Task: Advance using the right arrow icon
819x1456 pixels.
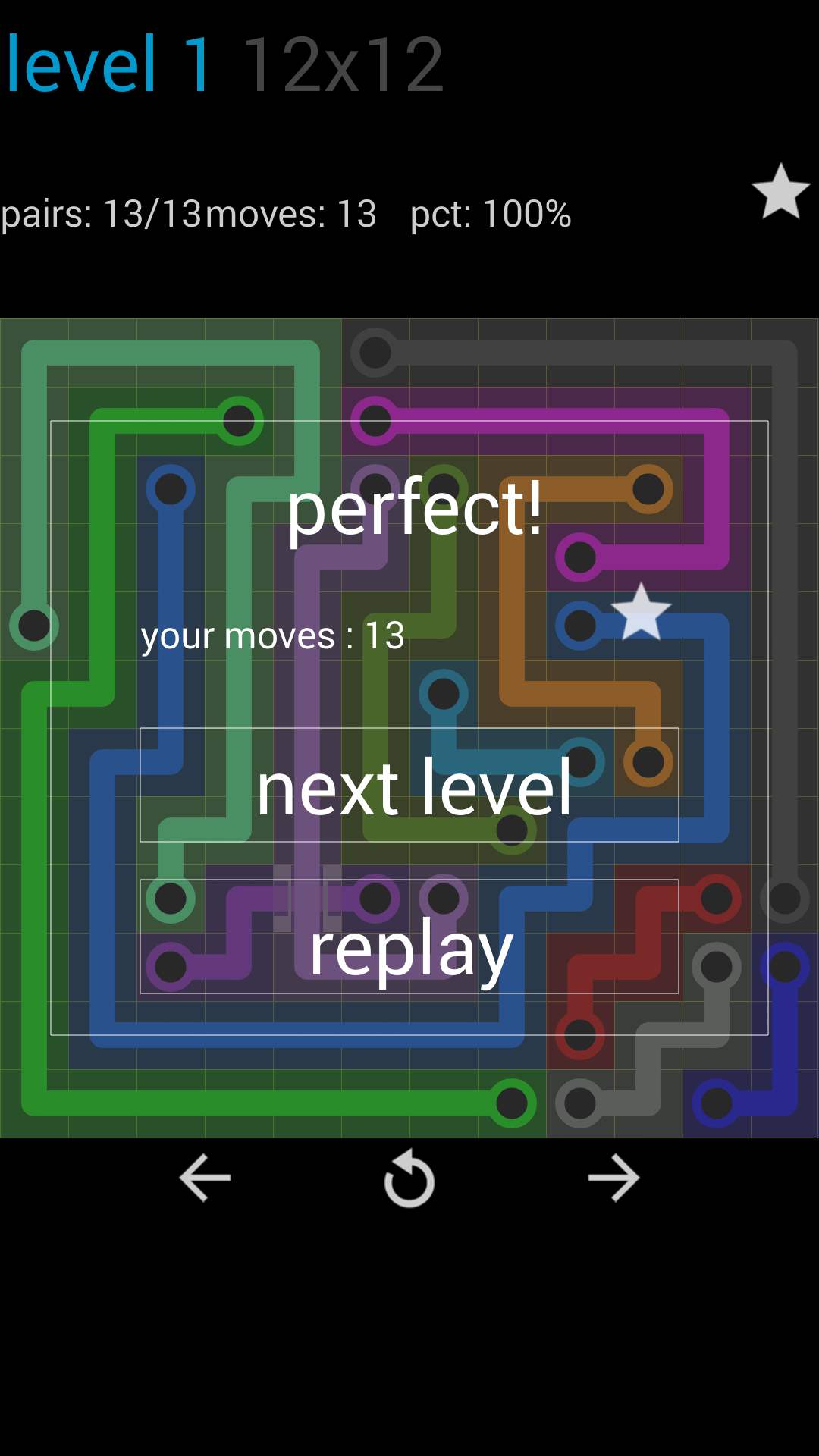Action: point(613,1178)
